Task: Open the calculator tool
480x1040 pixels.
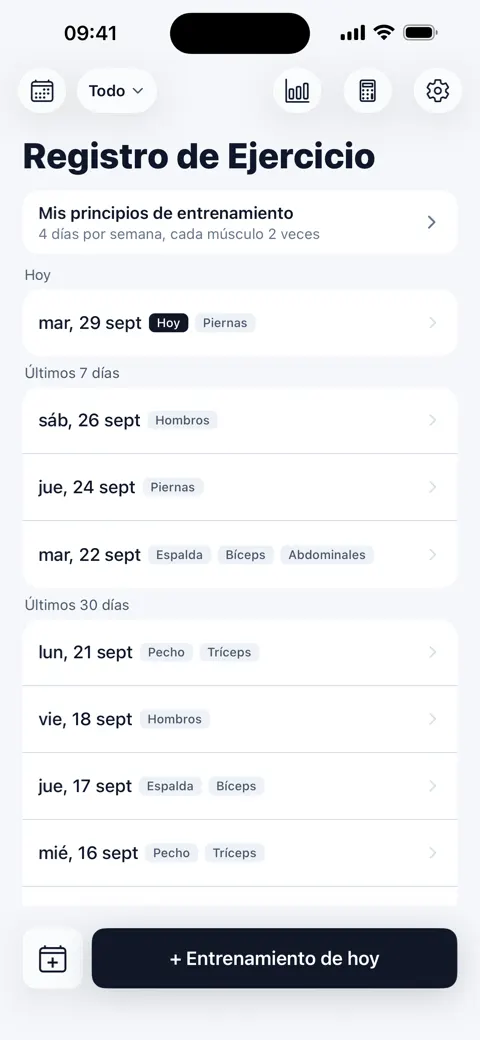Action: click(367, 91)
